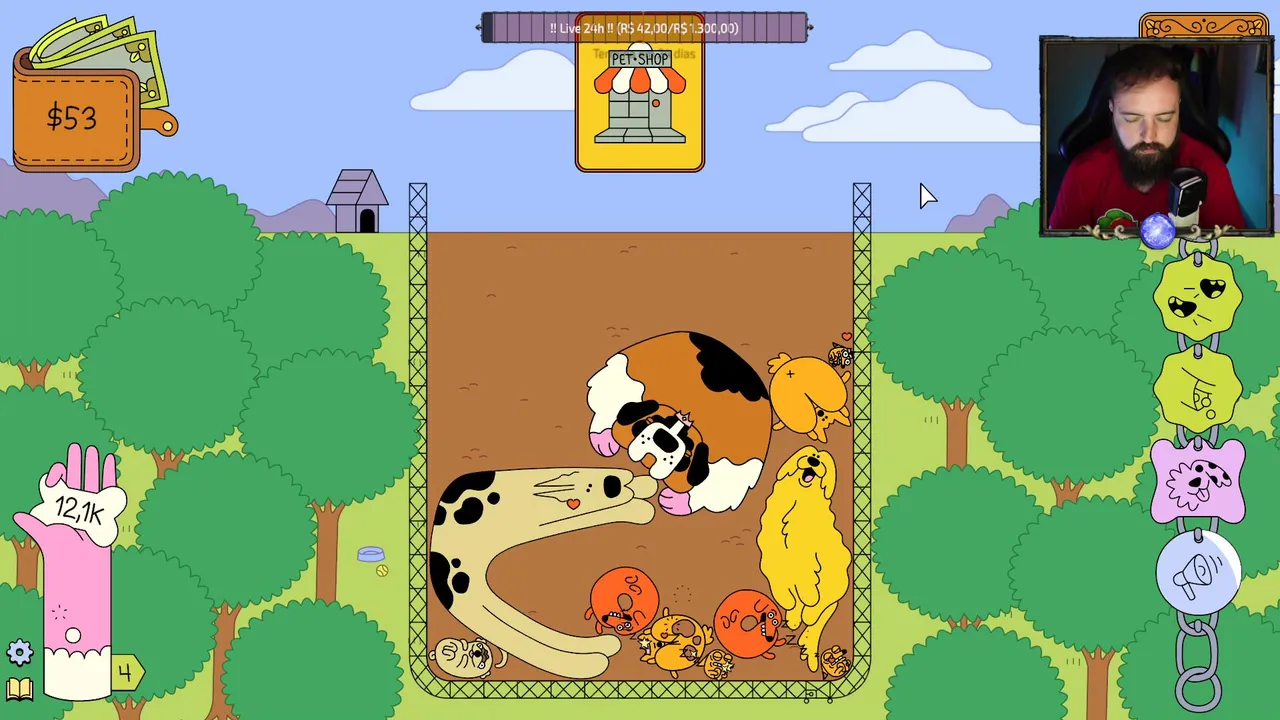Tap the megaphone bubble
Screen dimensions: 1280x720
click(x=1198, y=572)
